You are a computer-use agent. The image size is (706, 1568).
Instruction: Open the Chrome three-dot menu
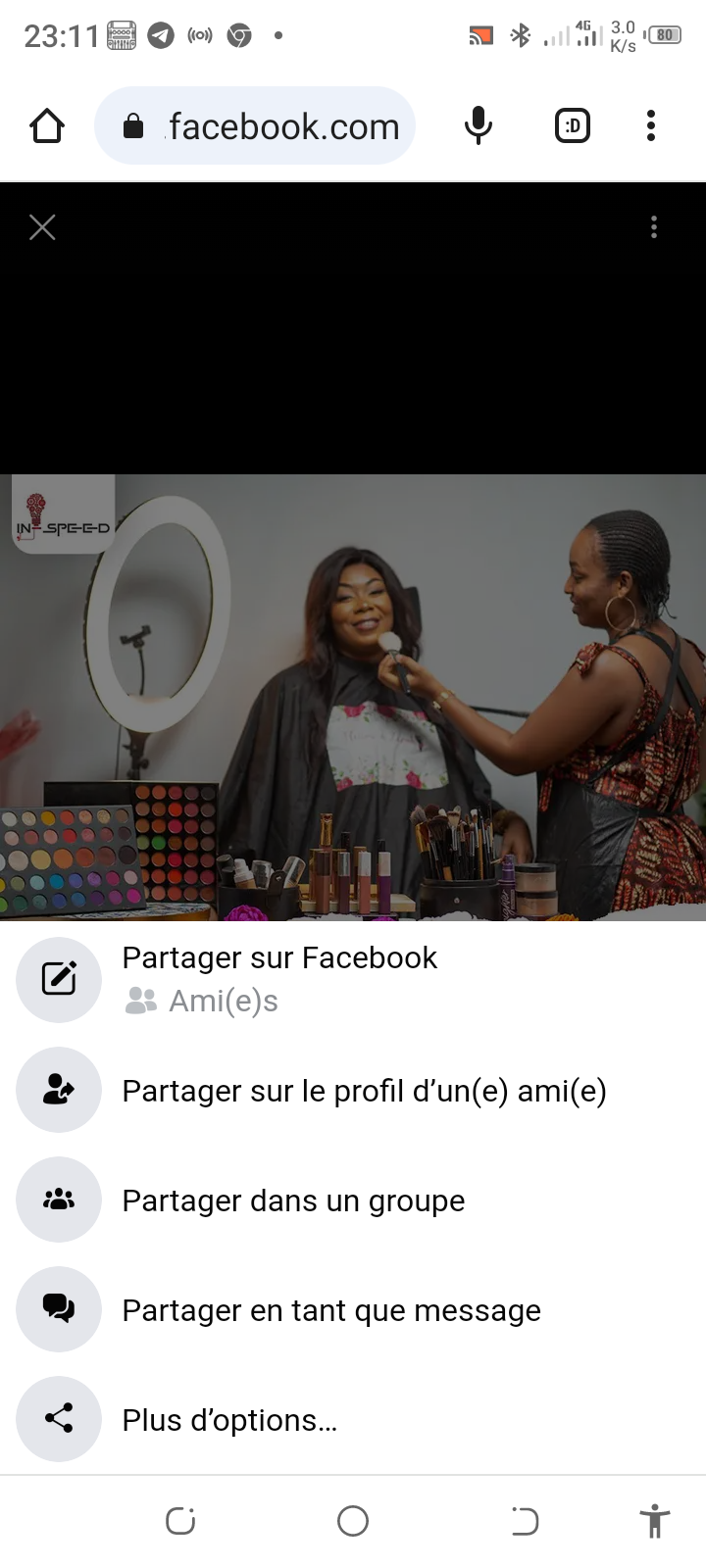[x=651, y=126]
